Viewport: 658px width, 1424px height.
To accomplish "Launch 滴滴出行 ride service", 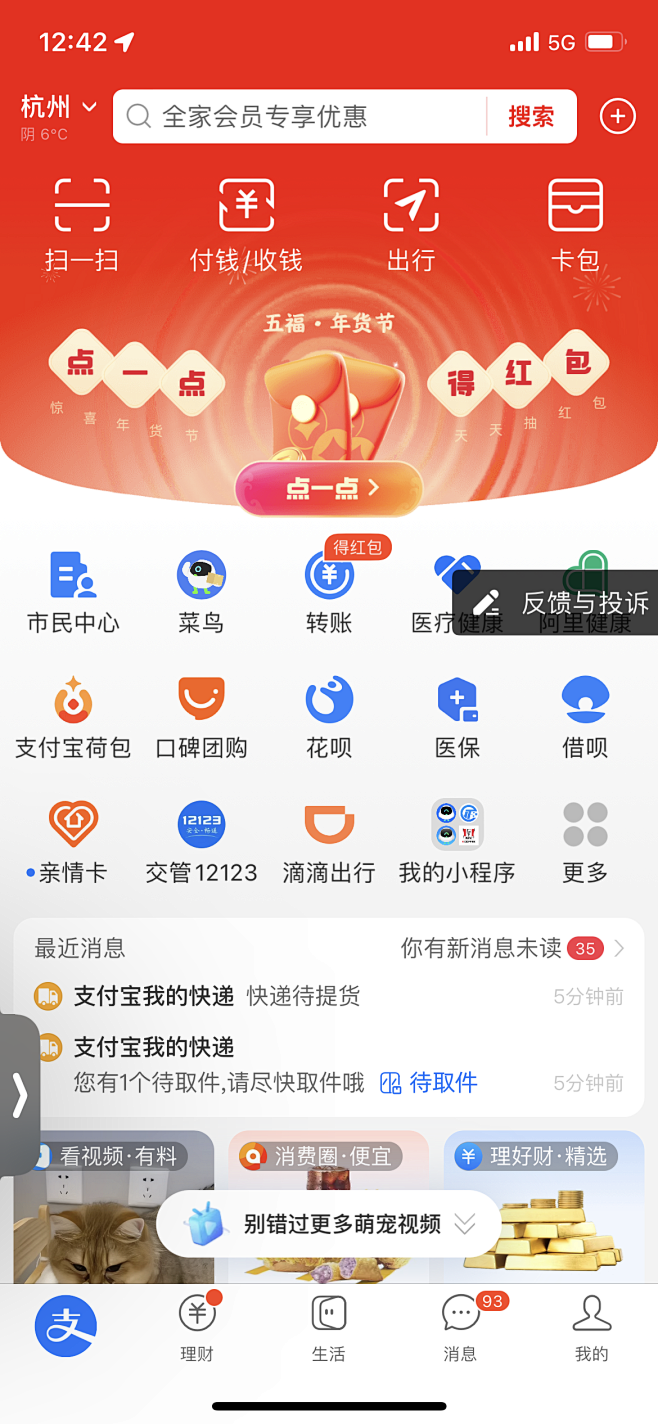I will (329, 841).
